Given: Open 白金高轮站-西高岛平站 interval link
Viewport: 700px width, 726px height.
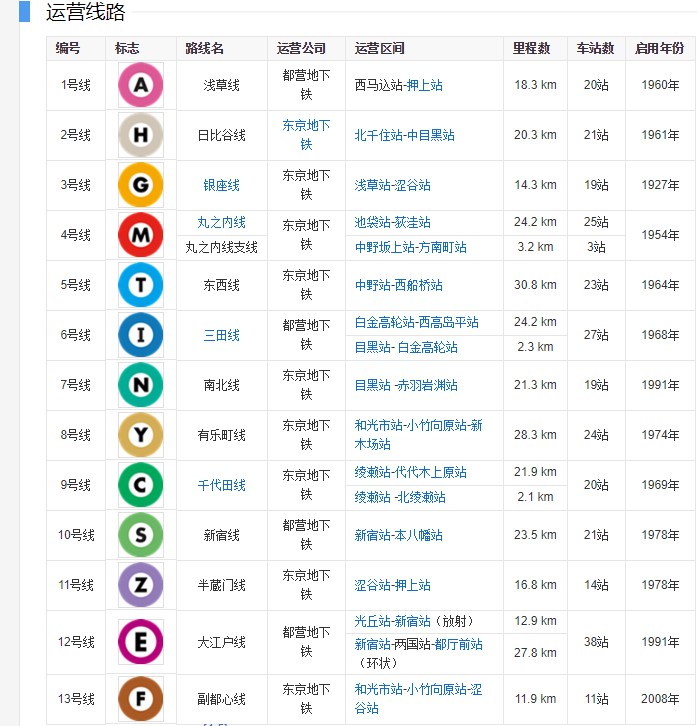Looking at the screenshot, I should click(416, 322).
